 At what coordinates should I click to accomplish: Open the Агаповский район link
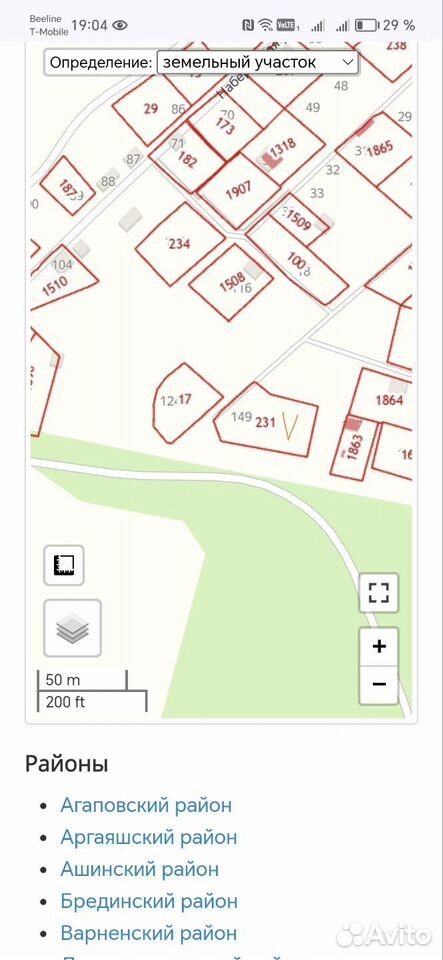click(x=146, y=804)
